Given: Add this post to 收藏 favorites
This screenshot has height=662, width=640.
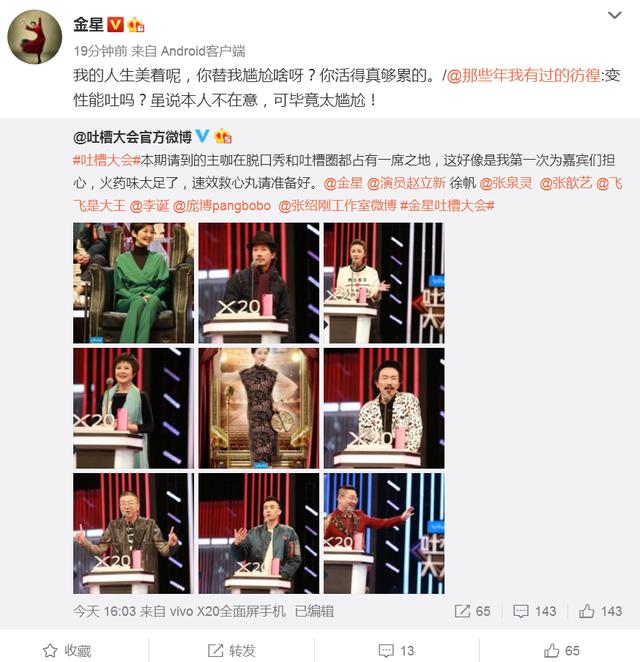Looking at the screenshot, I should (68, 650).
